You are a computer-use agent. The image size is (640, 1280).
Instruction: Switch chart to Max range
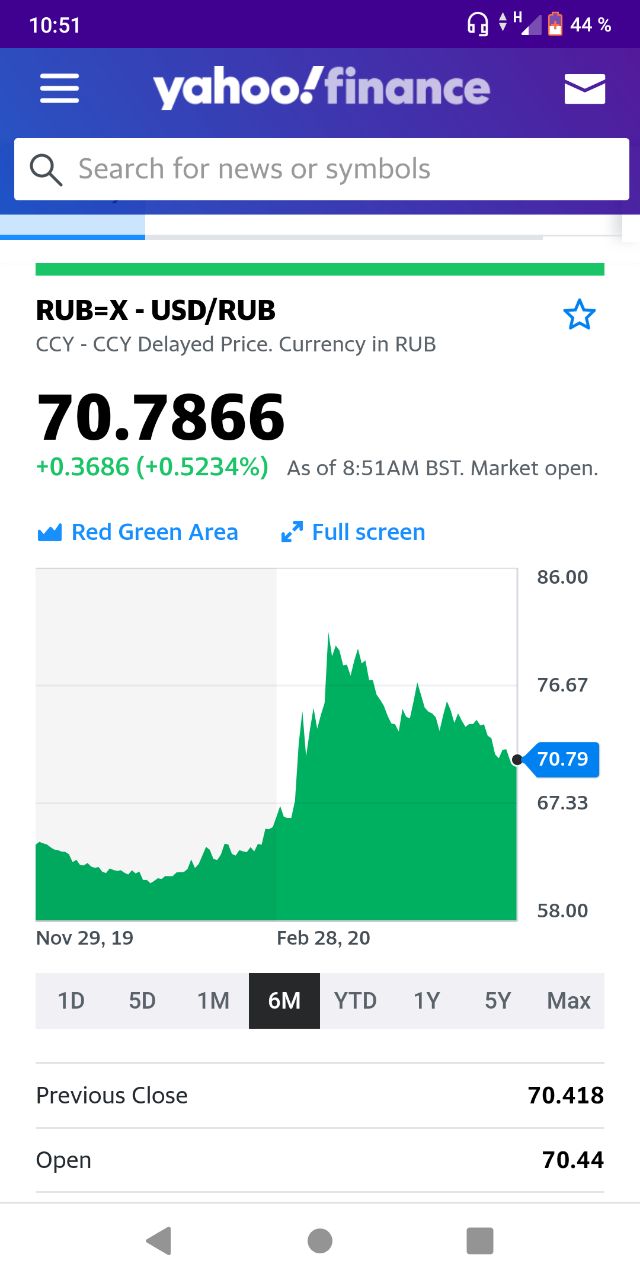(568, 1001)
